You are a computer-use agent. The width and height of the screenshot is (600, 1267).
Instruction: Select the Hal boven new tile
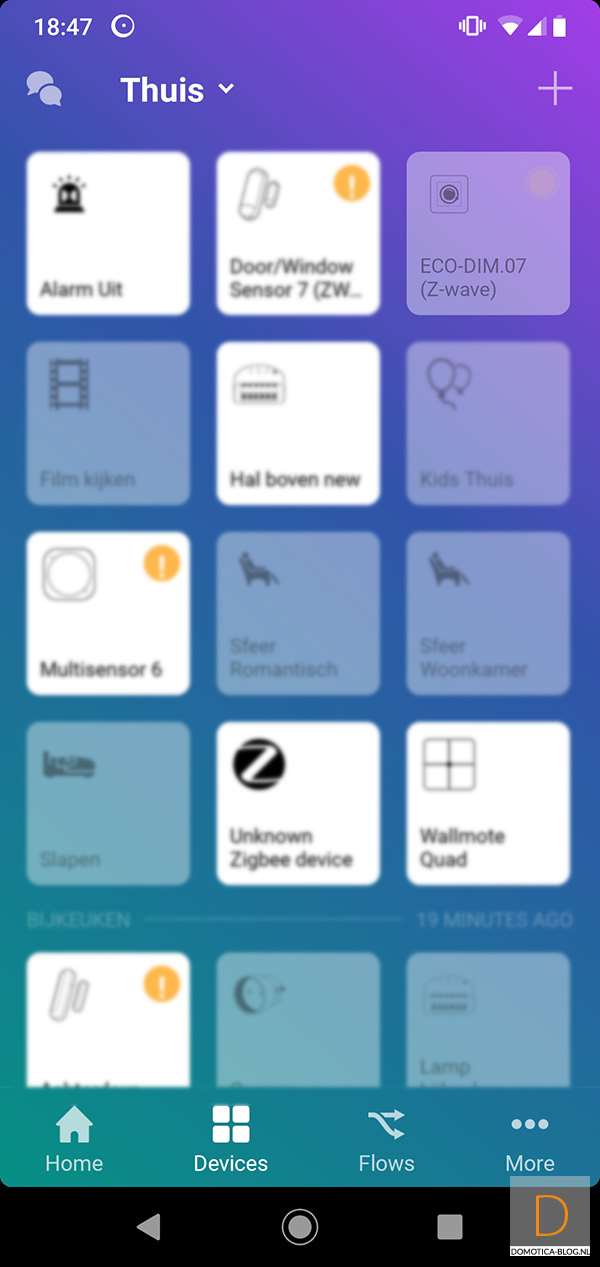click(x=298, y=423)
